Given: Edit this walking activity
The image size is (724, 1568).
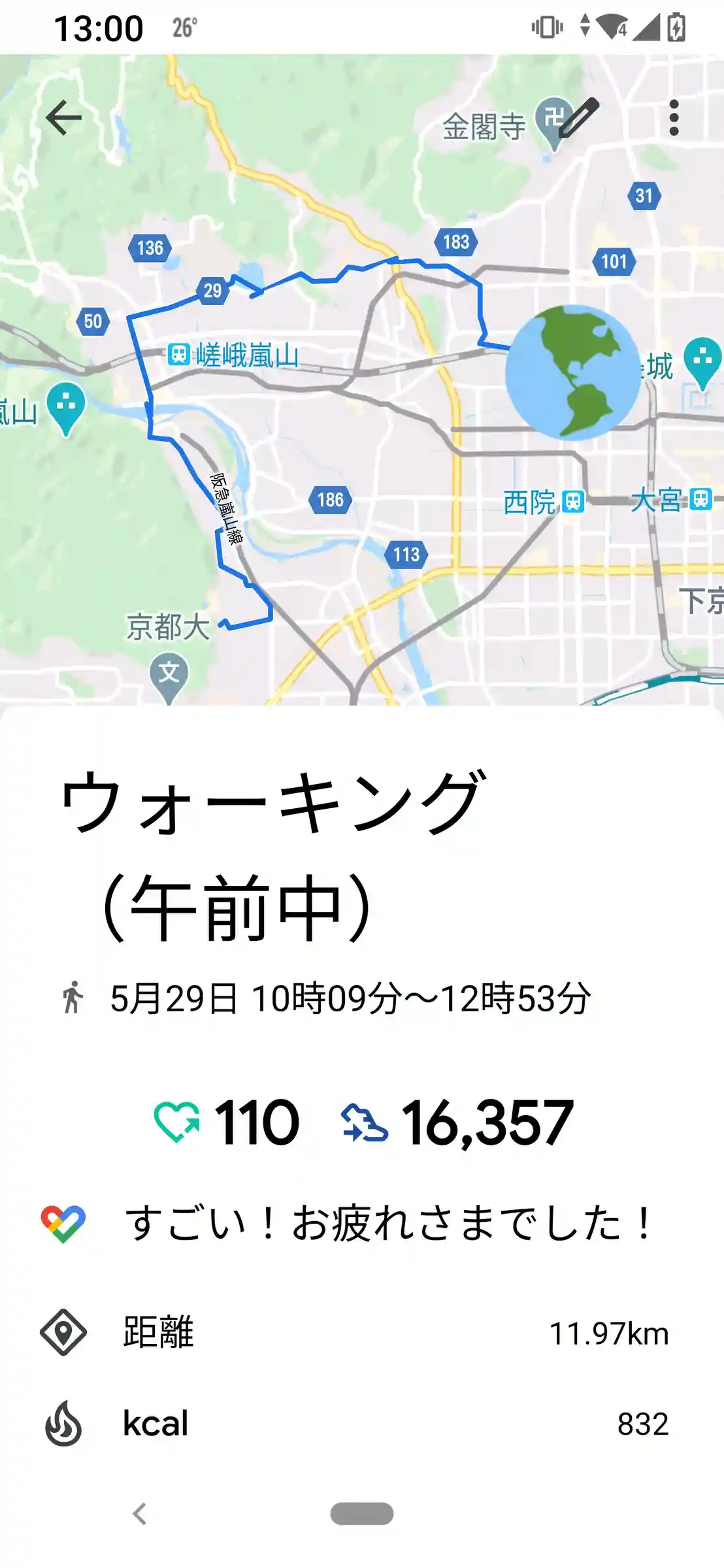Looking at the screenshot, I should point(579,118).
